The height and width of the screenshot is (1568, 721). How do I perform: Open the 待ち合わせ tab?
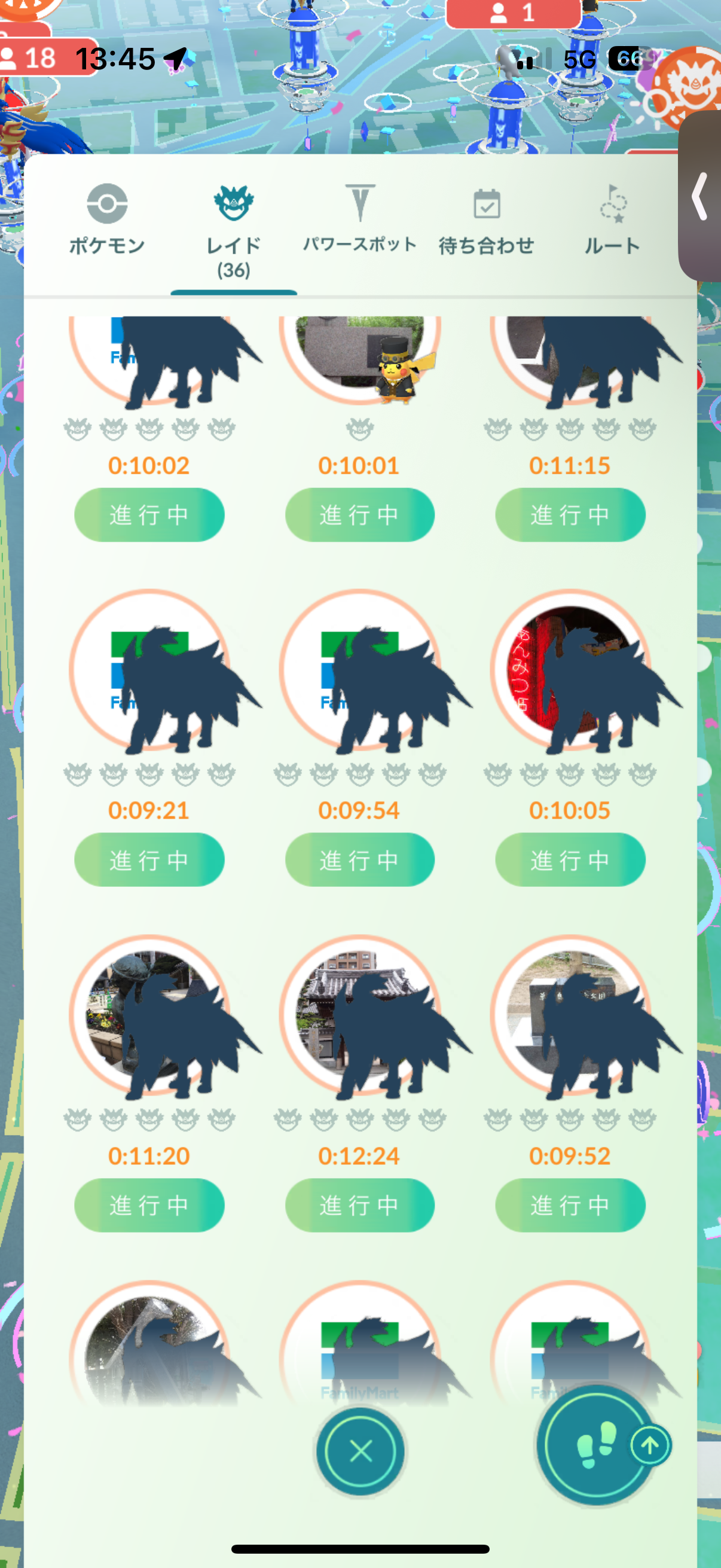point(486,220)
